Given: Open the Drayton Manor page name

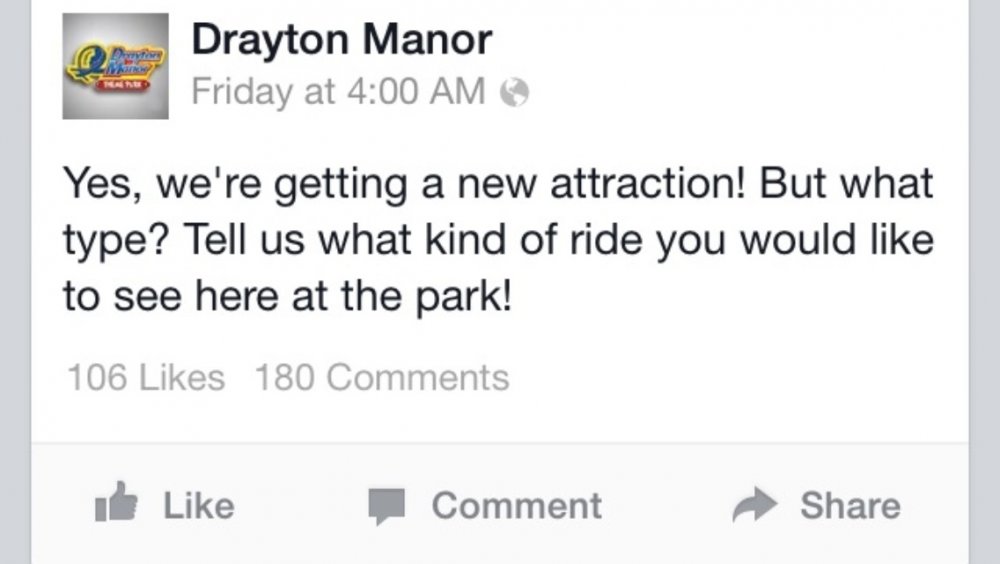Looking at the screenshot, I should [341, 41].
